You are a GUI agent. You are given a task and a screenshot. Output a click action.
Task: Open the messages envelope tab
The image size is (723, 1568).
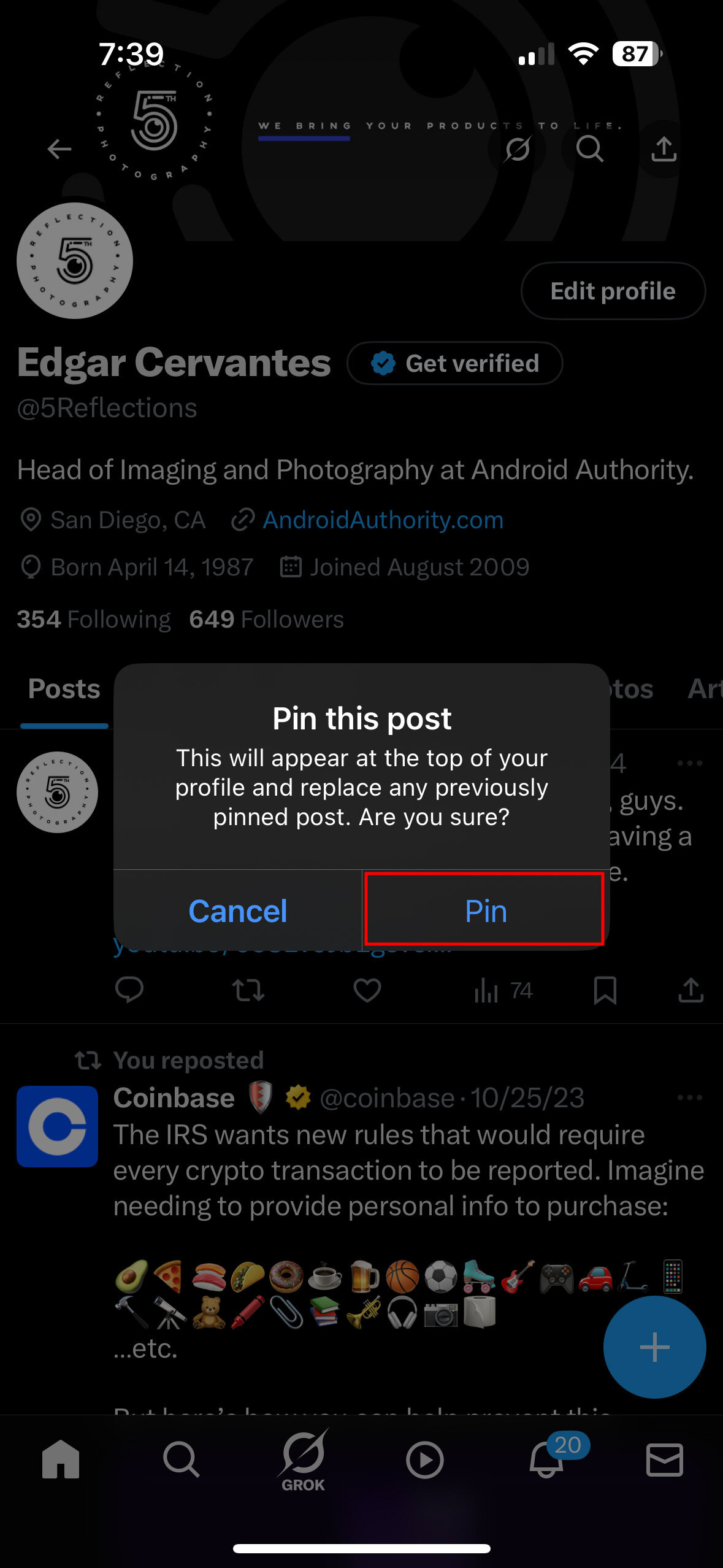pyautogui.click(x=664, y=1459)
